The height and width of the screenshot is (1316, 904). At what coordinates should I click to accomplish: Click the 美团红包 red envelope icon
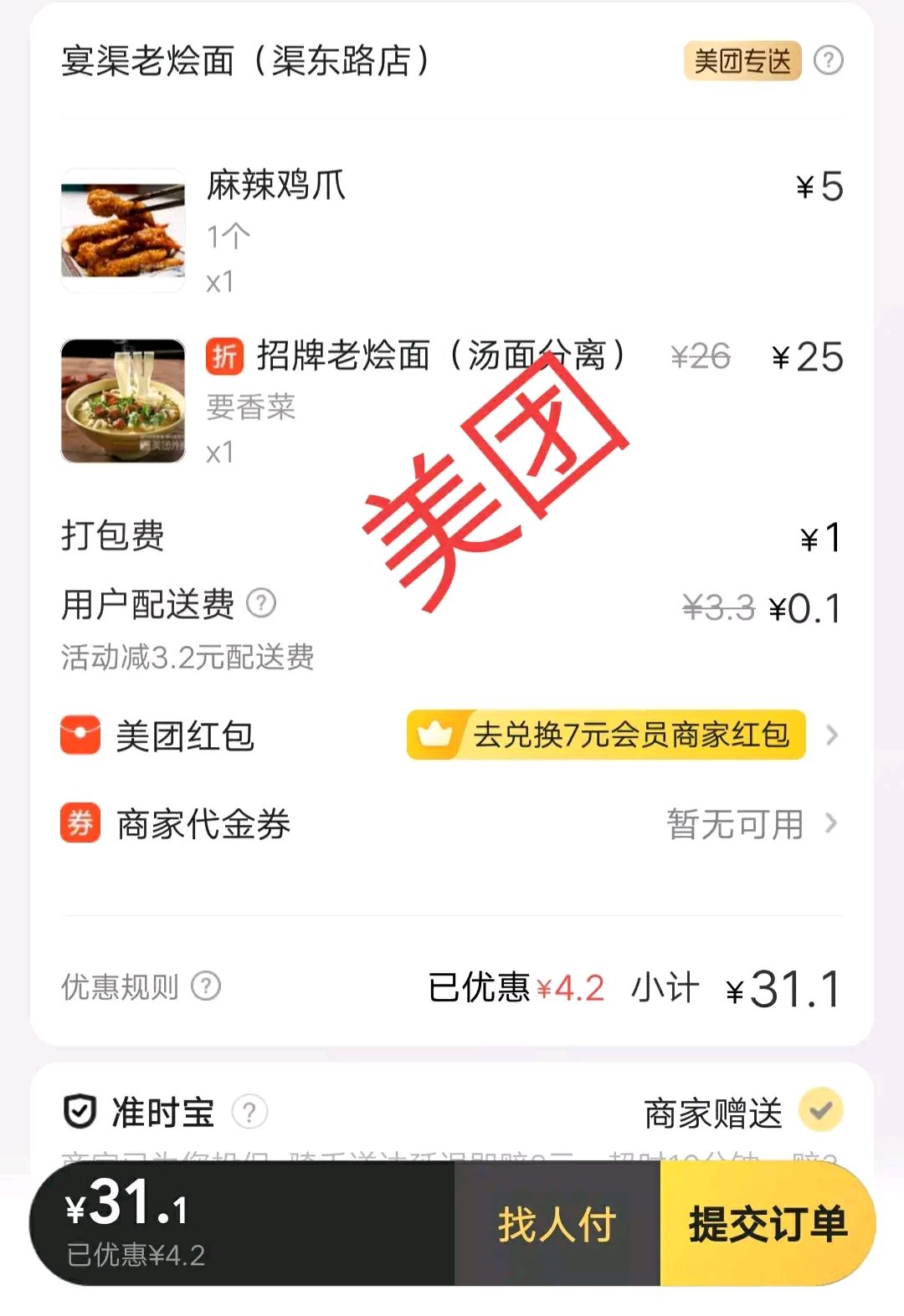(79, 736)
